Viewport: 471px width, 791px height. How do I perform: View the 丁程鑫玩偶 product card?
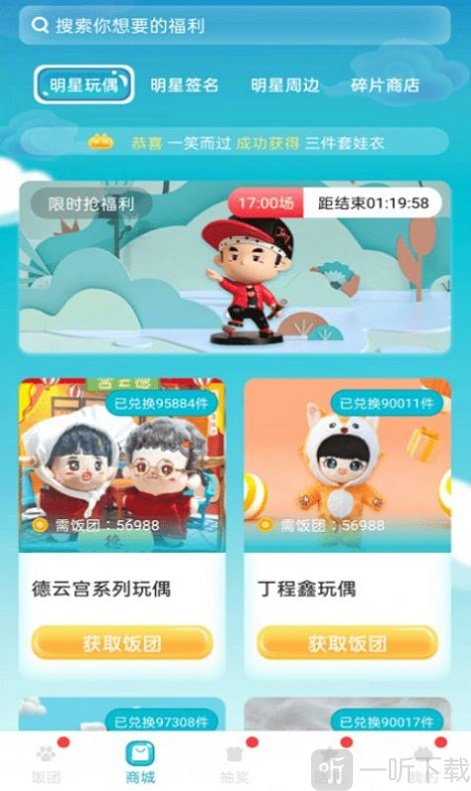click(x=347, y=528)
